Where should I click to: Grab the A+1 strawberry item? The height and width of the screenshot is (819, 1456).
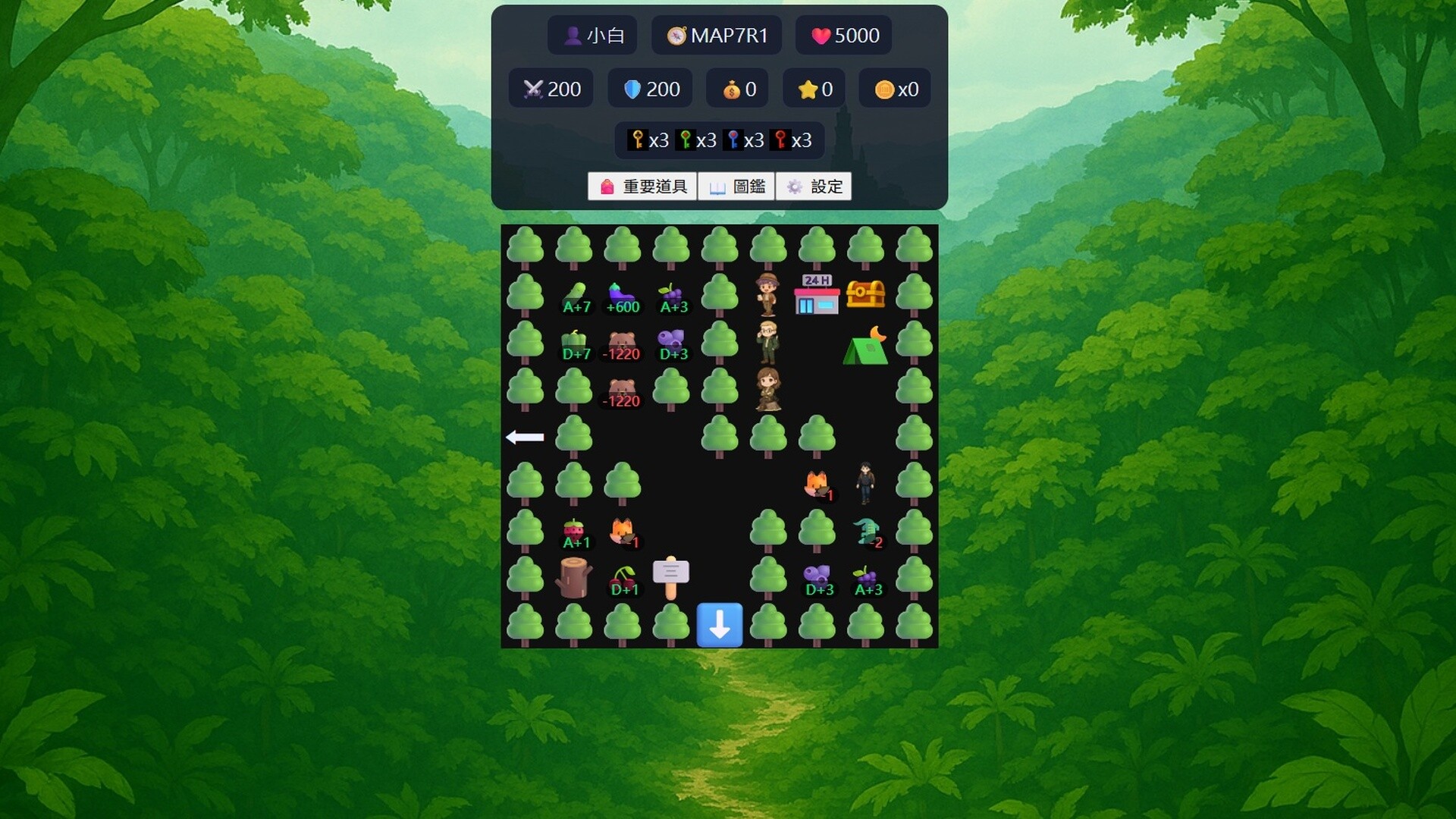[574, 532]
